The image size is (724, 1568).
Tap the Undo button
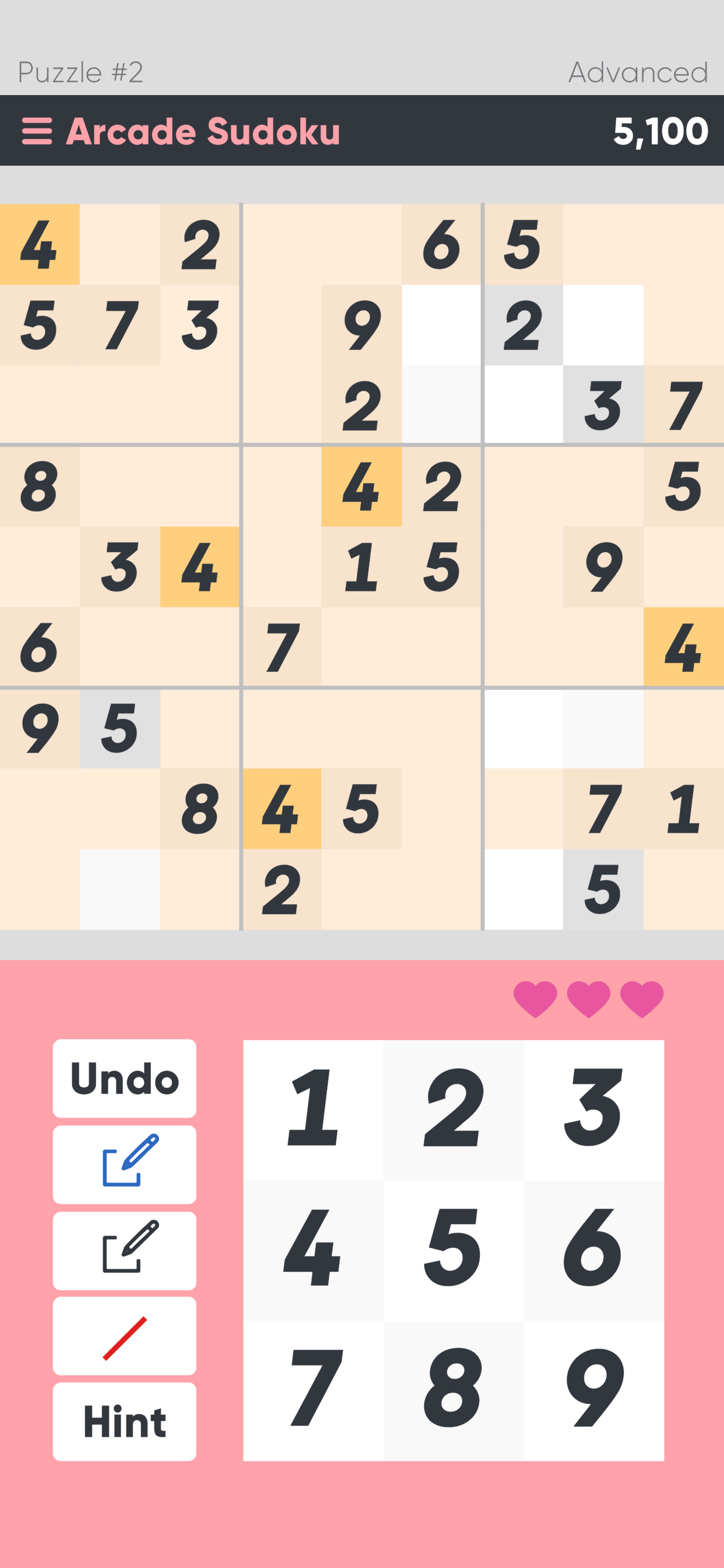pyautogui.click(x=125, y=1078)
